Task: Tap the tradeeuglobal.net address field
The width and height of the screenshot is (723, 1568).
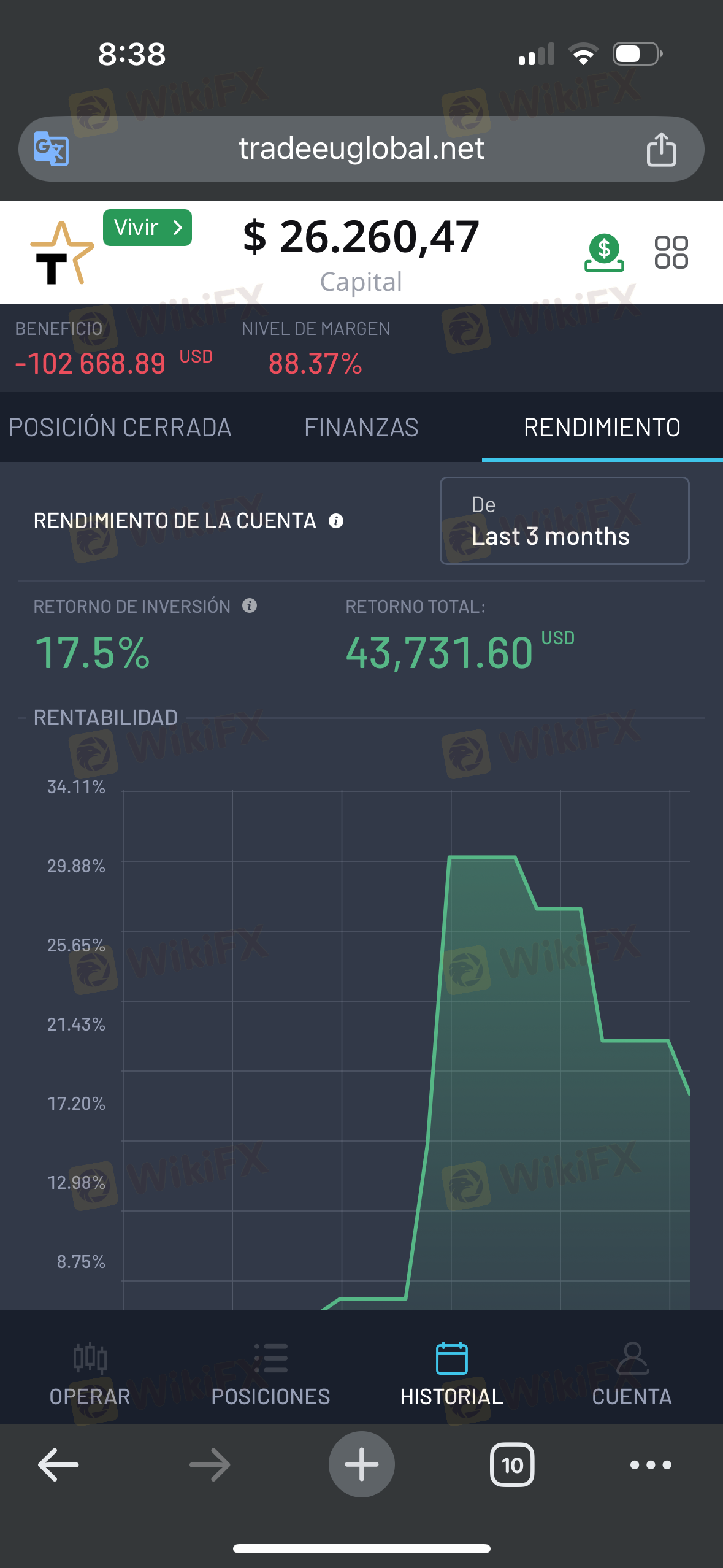Action: click(x=361, y=149)
